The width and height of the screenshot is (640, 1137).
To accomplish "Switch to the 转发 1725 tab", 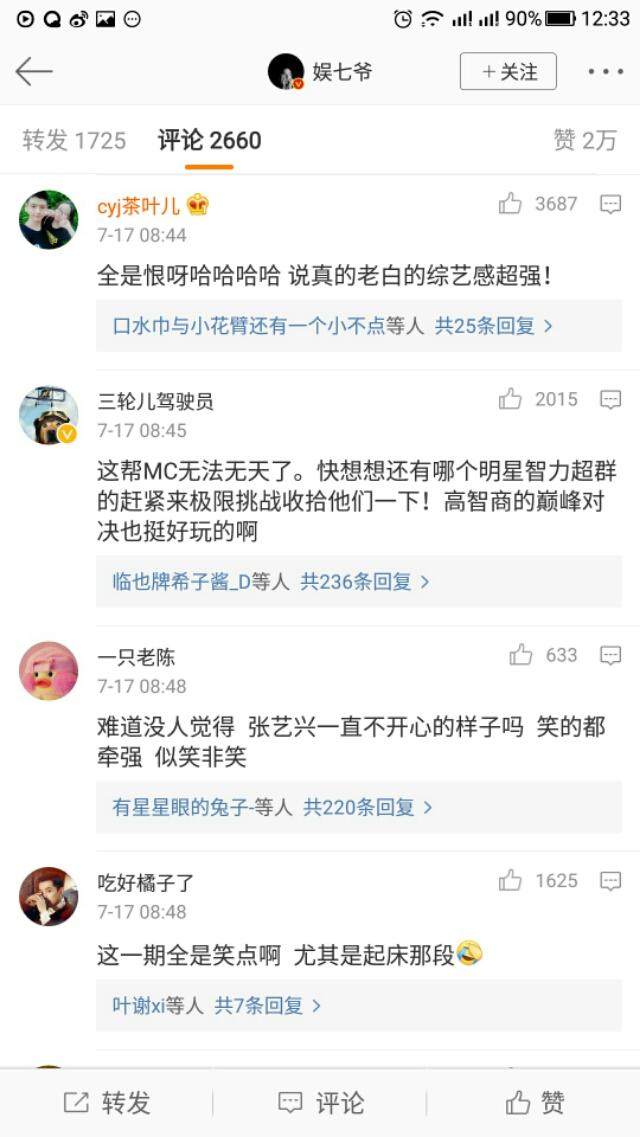I will [74, 141].
